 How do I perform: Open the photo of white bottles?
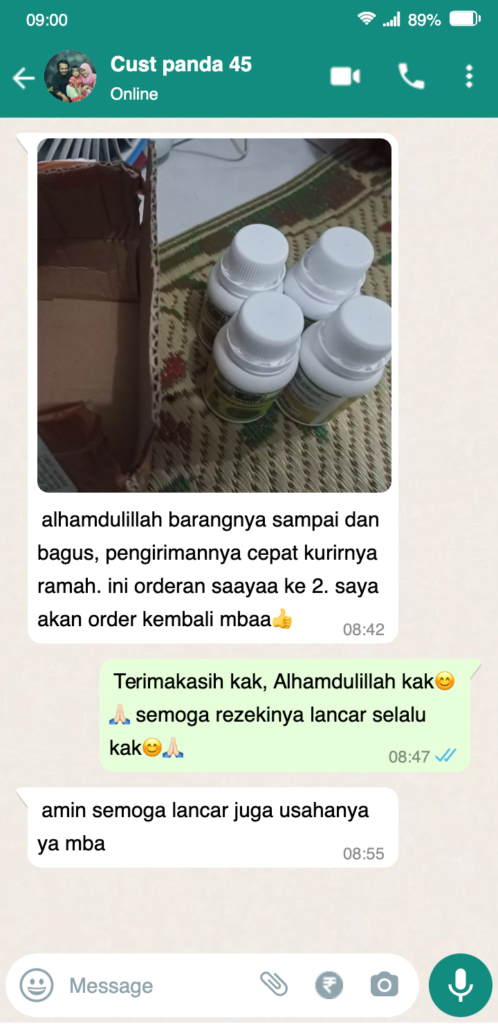click(214, 315)
